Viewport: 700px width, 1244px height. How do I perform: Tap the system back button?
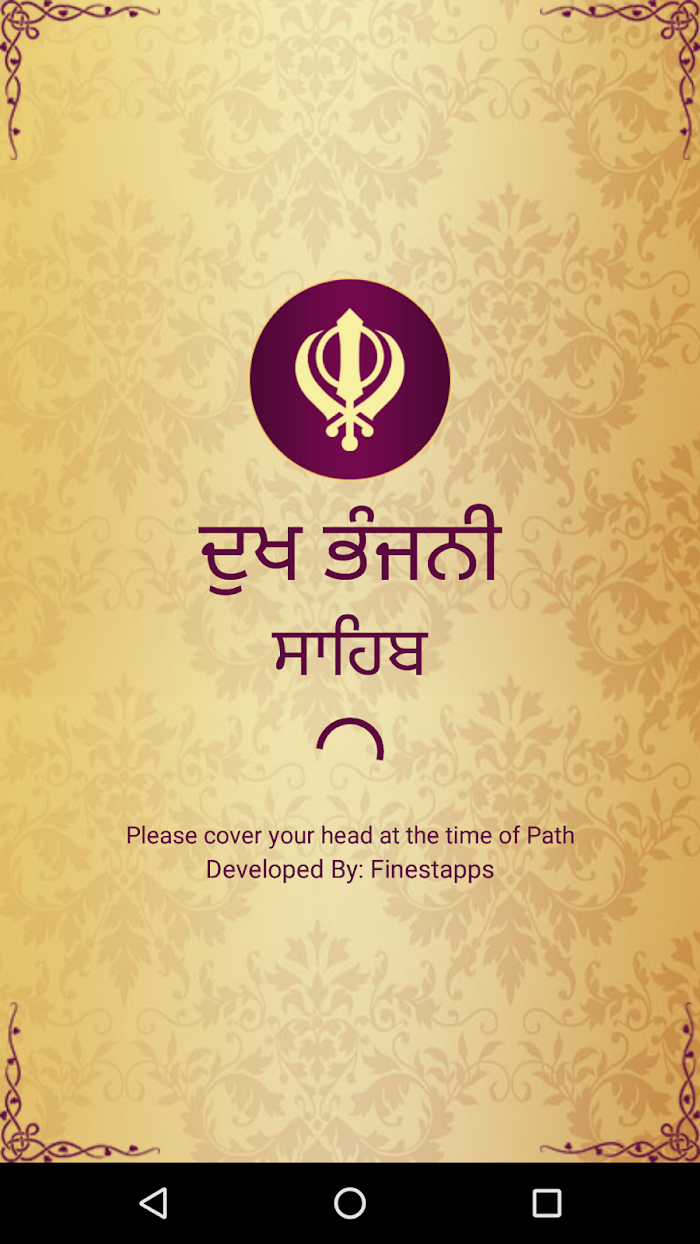coord(153,1203)
